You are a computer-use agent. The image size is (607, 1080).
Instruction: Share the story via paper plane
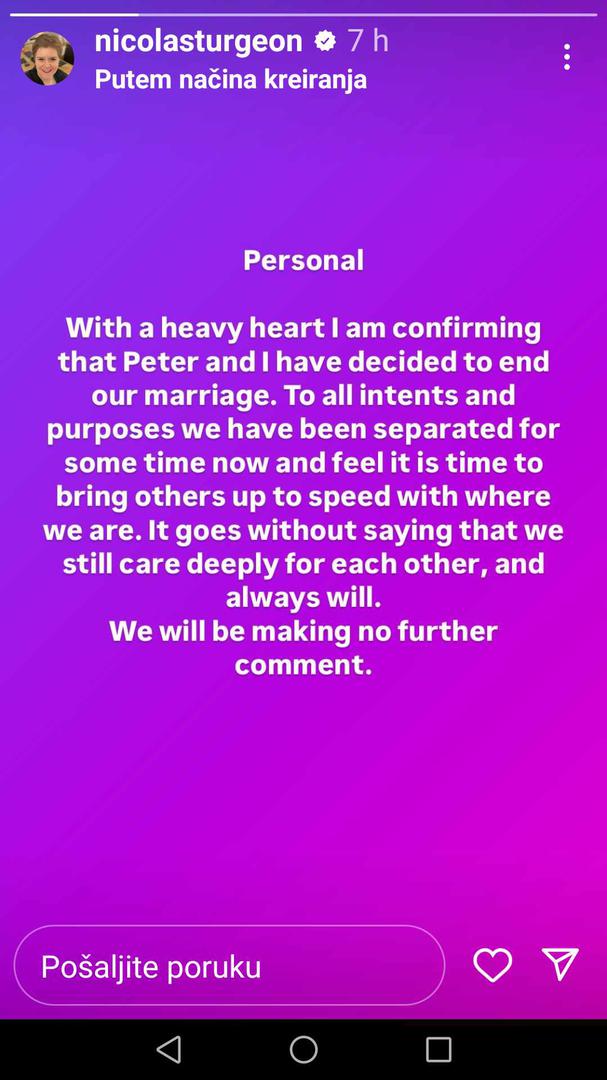(x=561, y=964)
